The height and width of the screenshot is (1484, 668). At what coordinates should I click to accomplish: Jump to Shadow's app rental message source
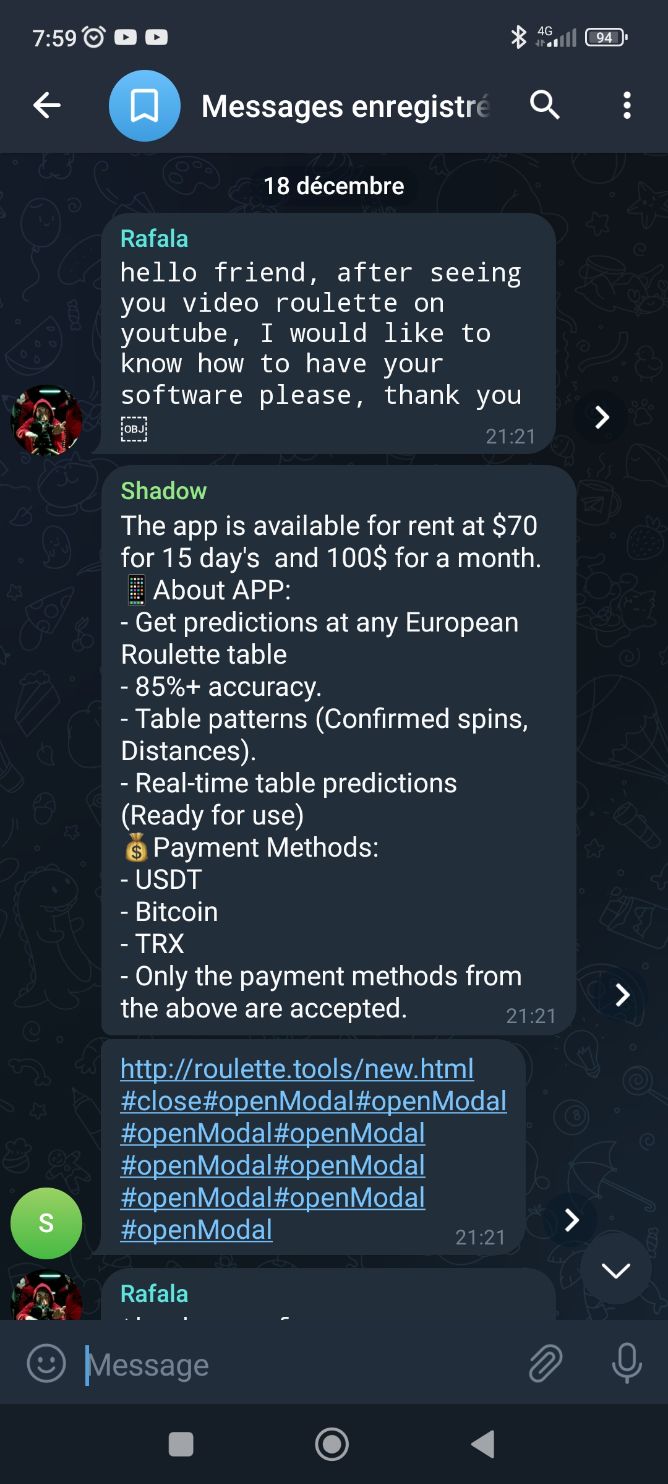pos(622,994)
